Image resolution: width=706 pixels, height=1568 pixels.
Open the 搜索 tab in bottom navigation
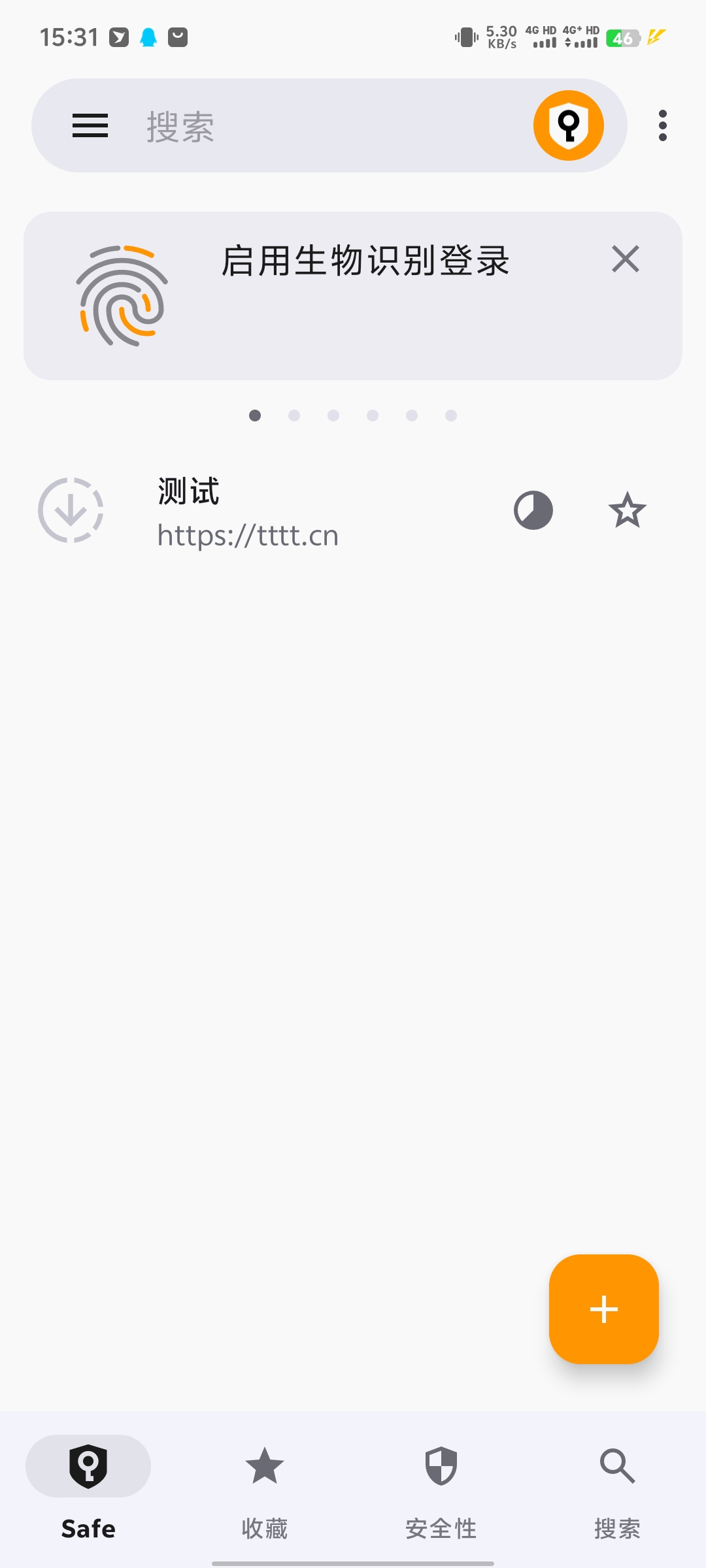(x=618, y=1484)
